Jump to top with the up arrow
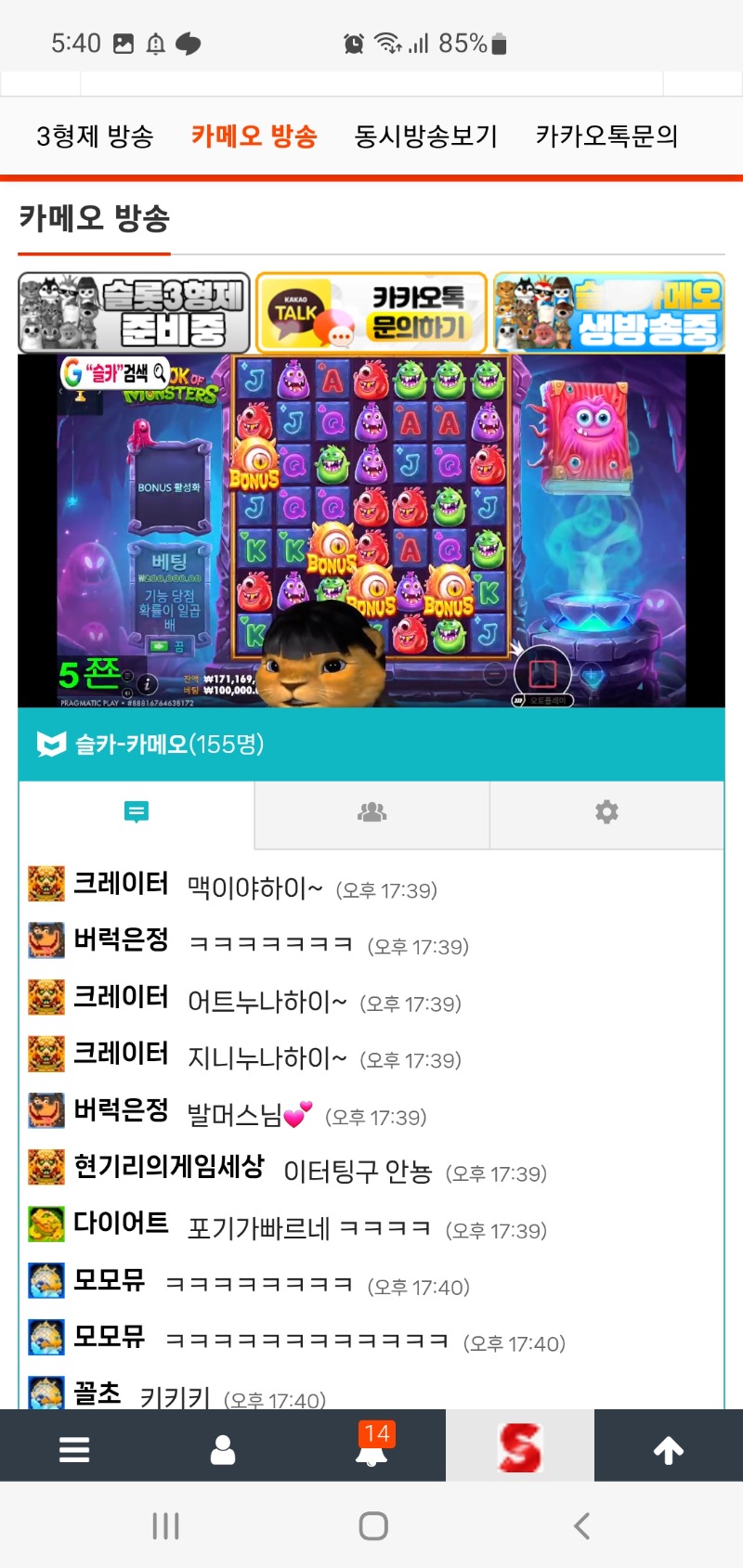Screen dimensions: 743x1568 (669, 1448)
